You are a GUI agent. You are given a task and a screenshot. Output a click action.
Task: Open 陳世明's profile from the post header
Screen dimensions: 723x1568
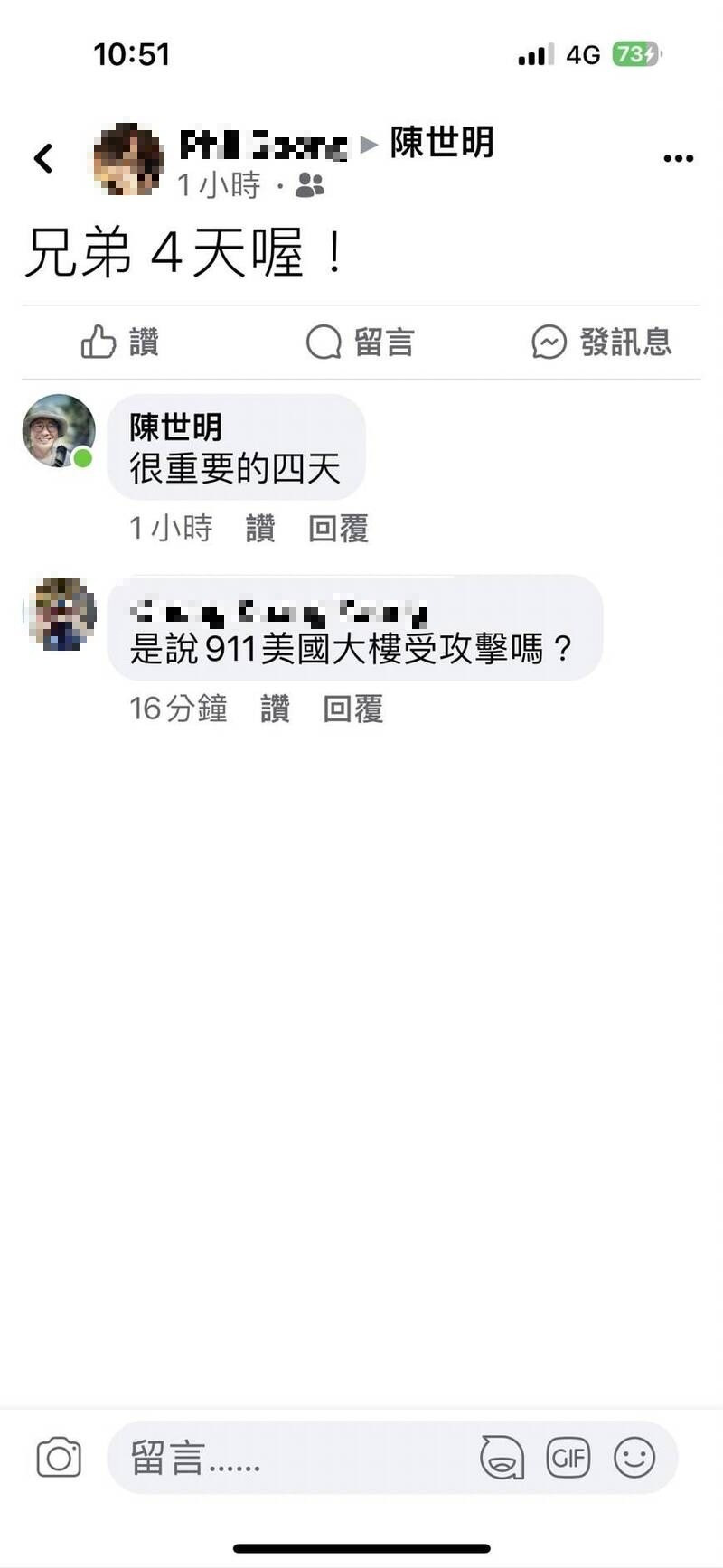click(x=442, y=142)
